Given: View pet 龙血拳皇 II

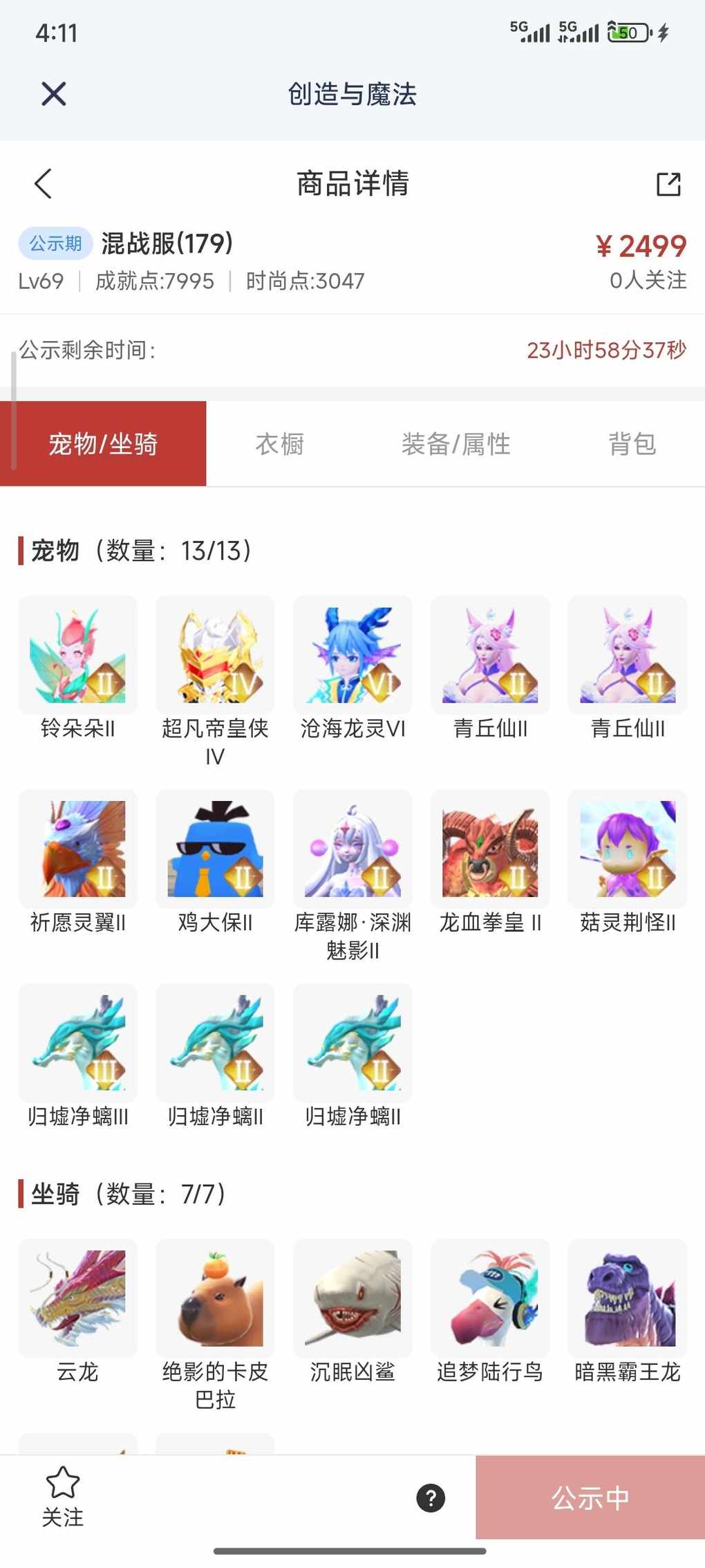Looking at the screenshot, I should (x=490, y=849).
